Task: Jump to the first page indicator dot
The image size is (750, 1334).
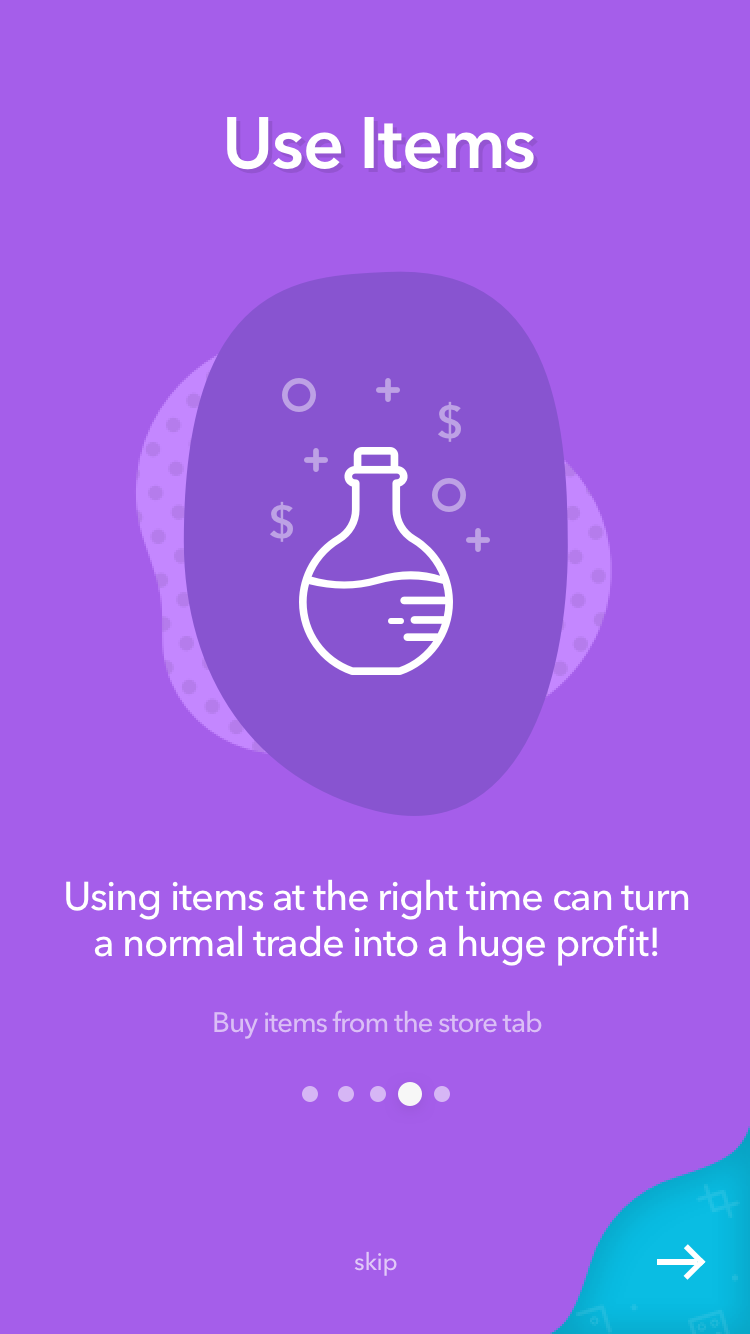Action: pos(310,1094)
